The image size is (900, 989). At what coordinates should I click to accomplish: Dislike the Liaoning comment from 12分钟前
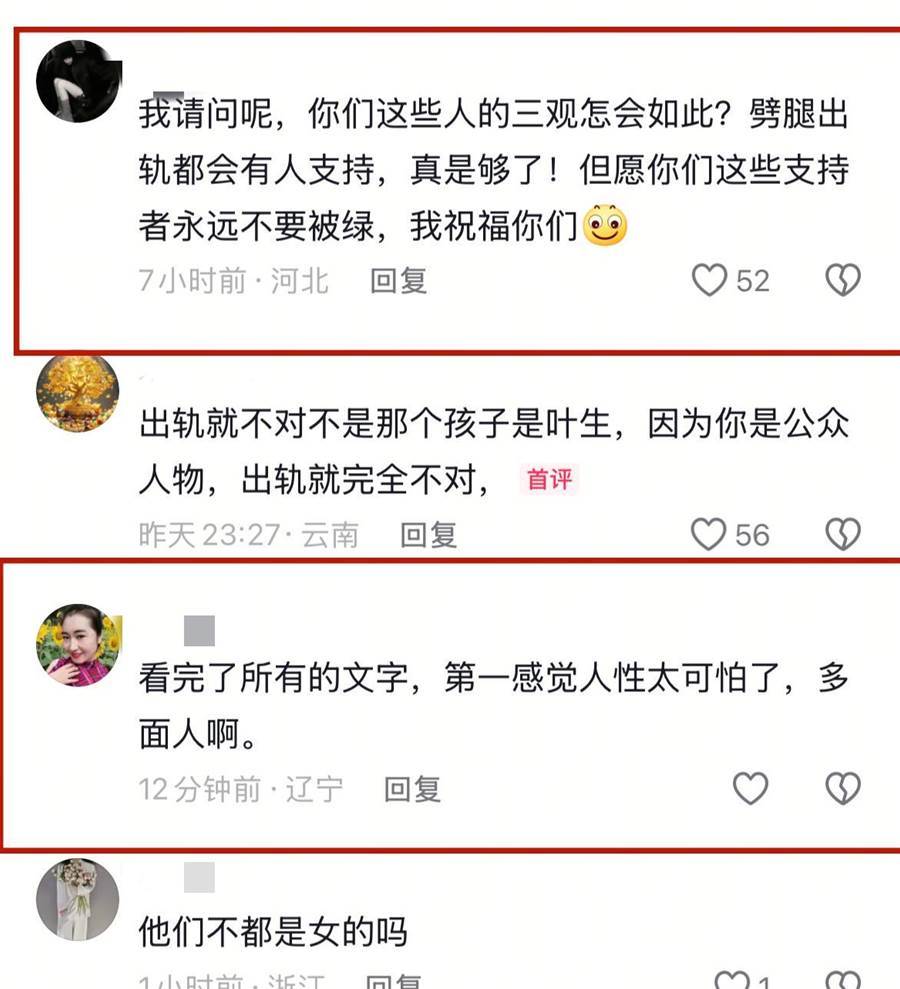pos(843,789)
